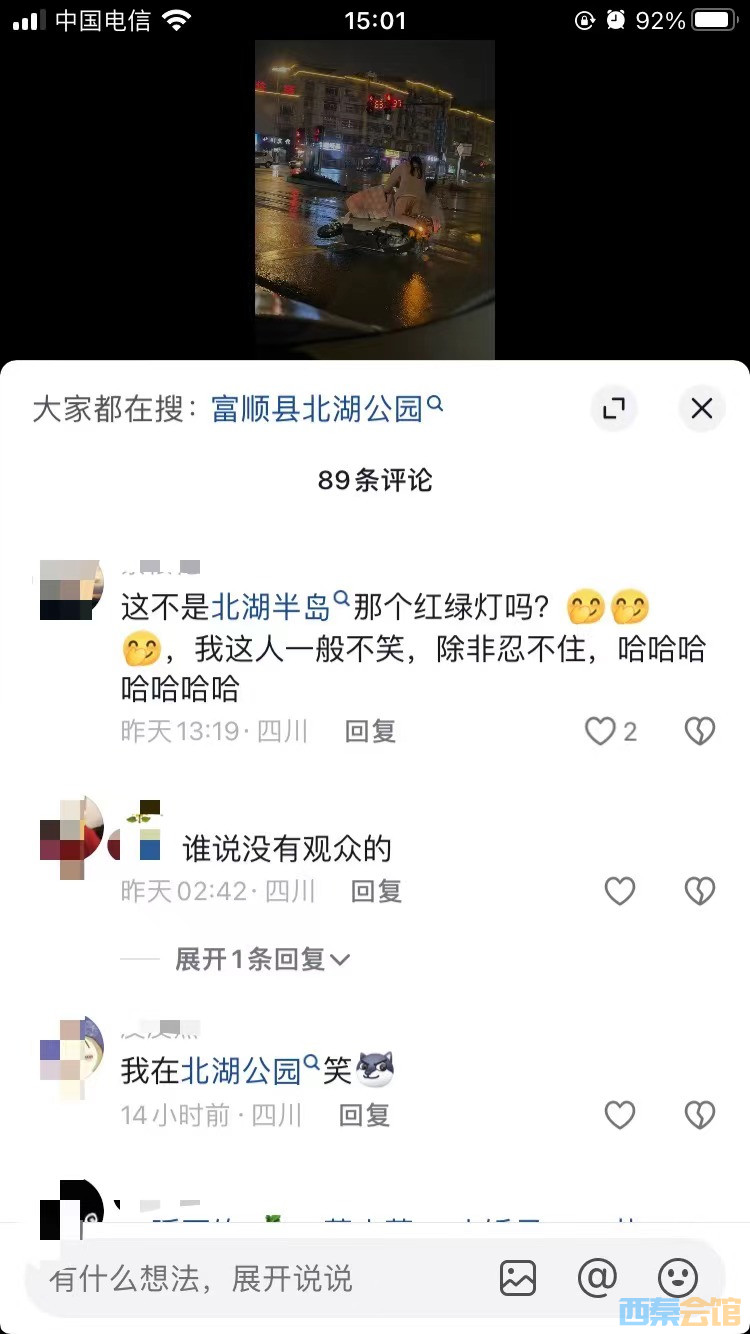Dislike the comment posted 14小时前
Viewport: 750px width, 1334px height.
[699, 1115]
